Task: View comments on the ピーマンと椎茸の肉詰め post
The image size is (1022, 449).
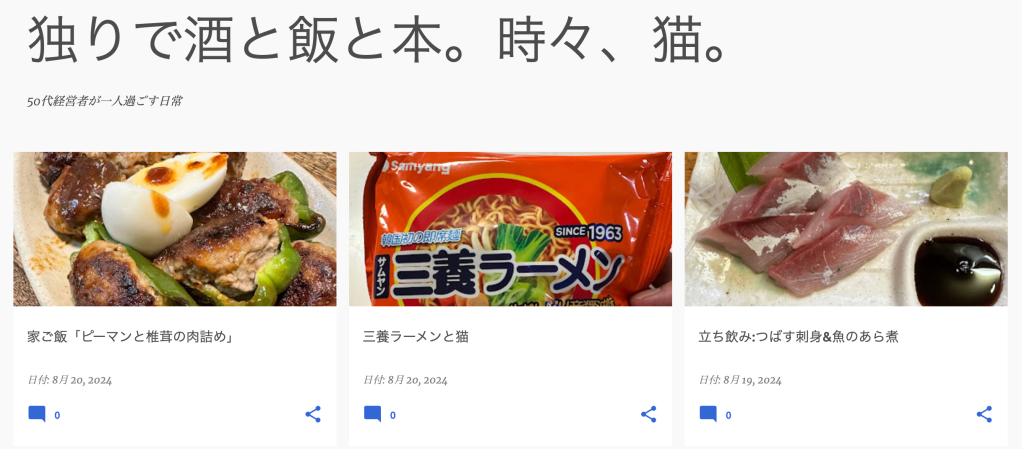Action: click(x=38, y=414)
